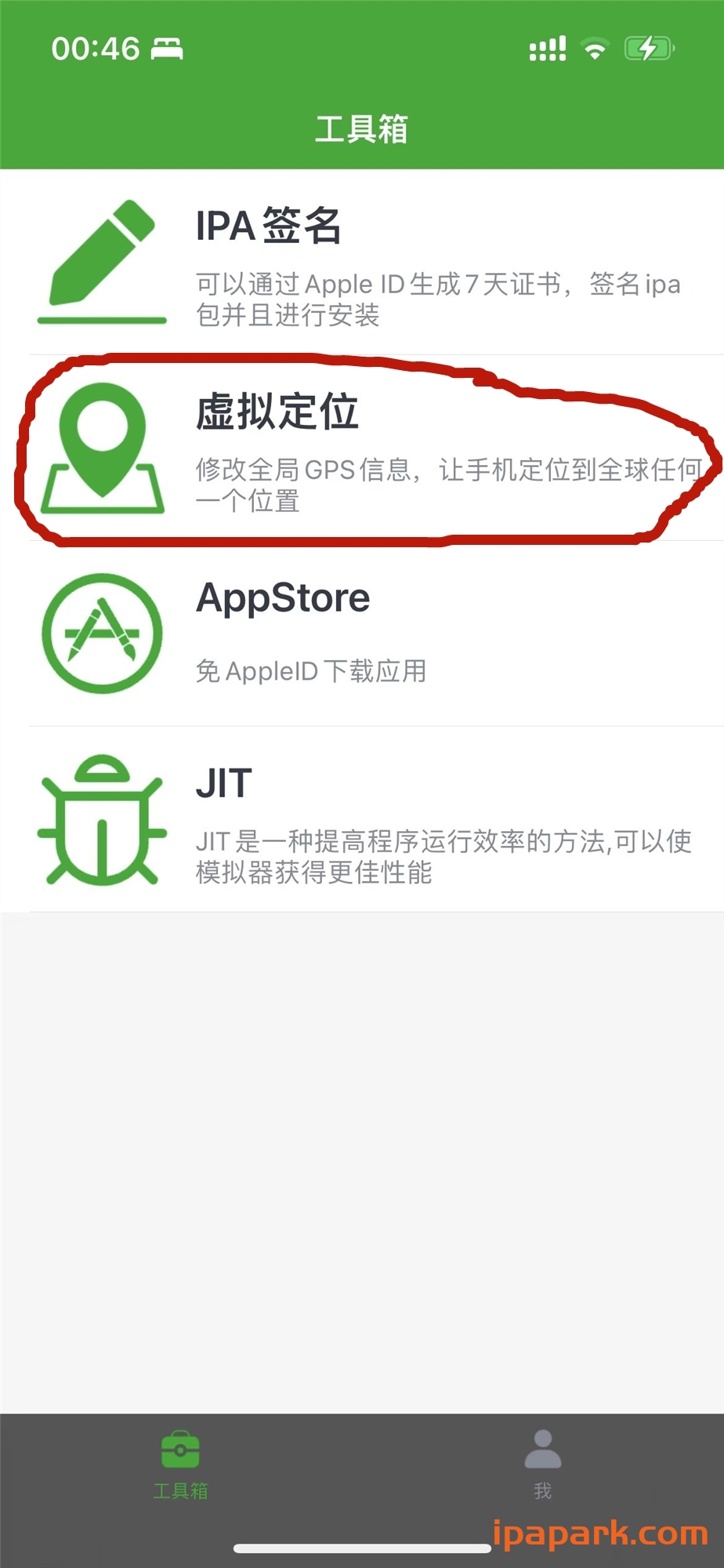The image size is (724, 1568).
Task: Tap the 工具箱 title in the header
Action: click(362, 129)
